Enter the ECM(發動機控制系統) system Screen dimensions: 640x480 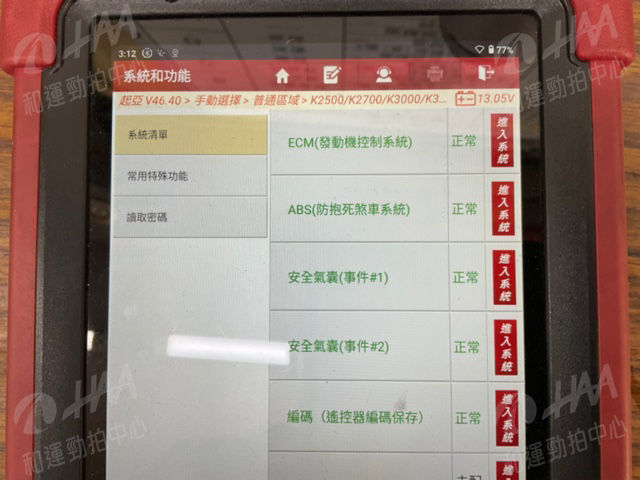click(x=505, y=141)
